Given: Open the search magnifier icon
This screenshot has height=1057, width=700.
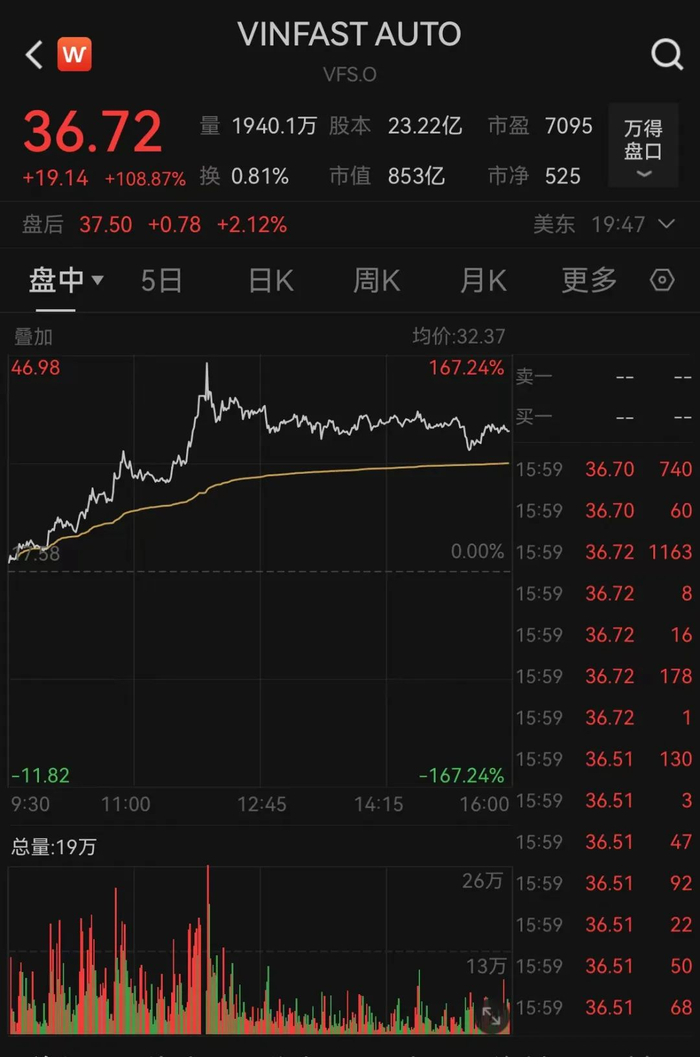Looking at the screenshot, I should coord(667,54).
